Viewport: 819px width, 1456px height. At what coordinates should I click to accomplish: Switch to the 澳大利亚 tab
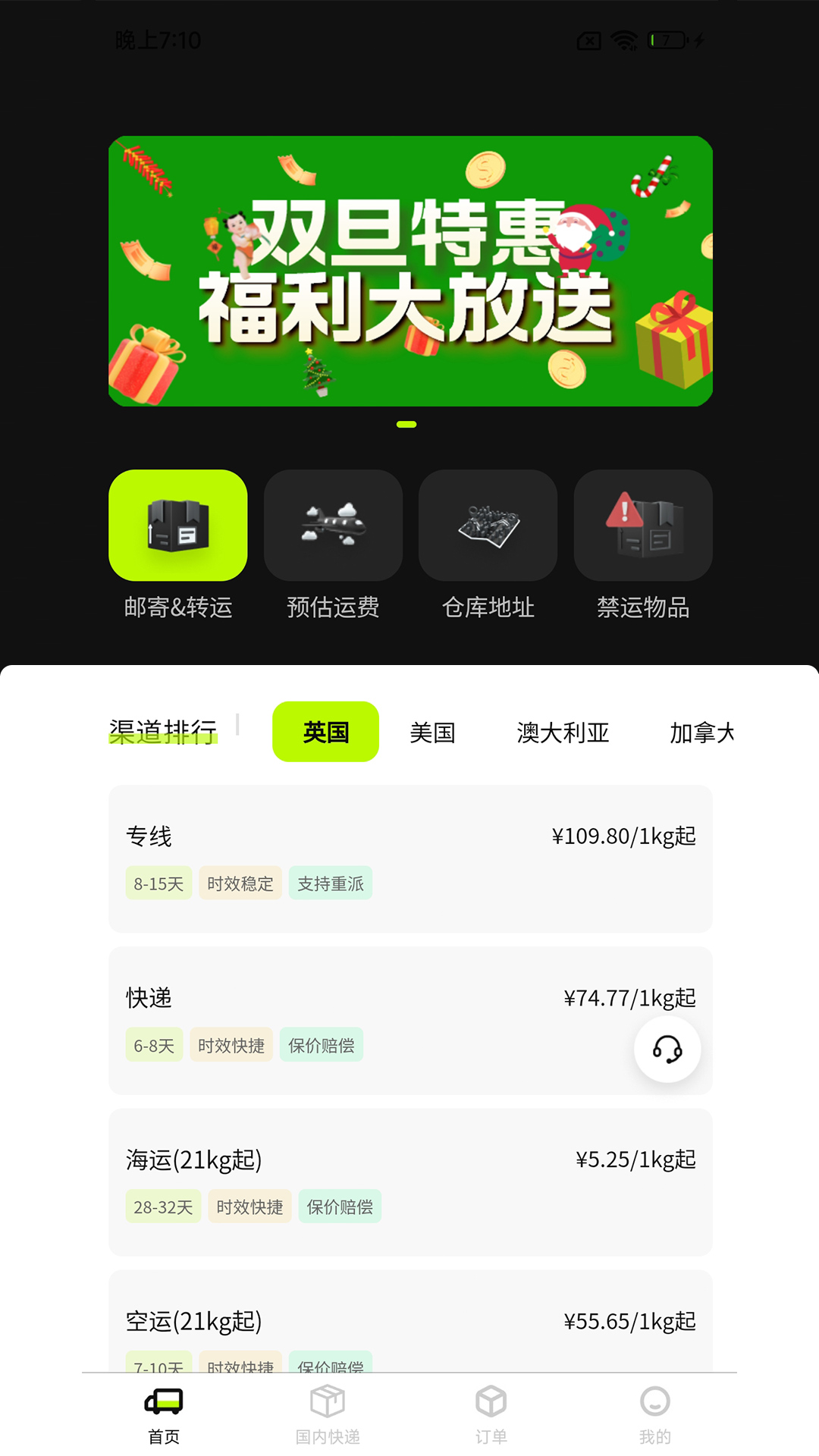(563, 733)
